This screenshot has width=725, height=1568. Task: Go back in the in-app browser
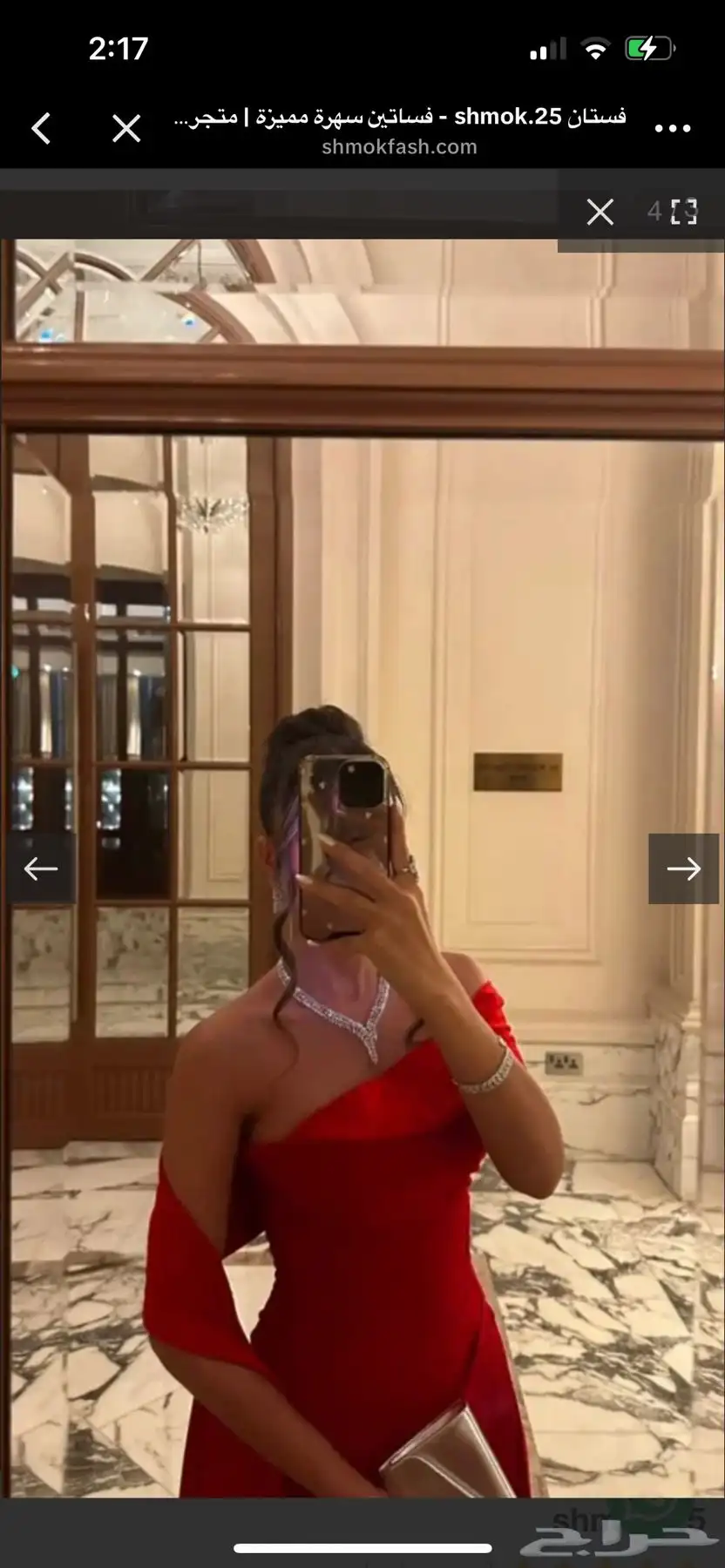coord(41,129)
